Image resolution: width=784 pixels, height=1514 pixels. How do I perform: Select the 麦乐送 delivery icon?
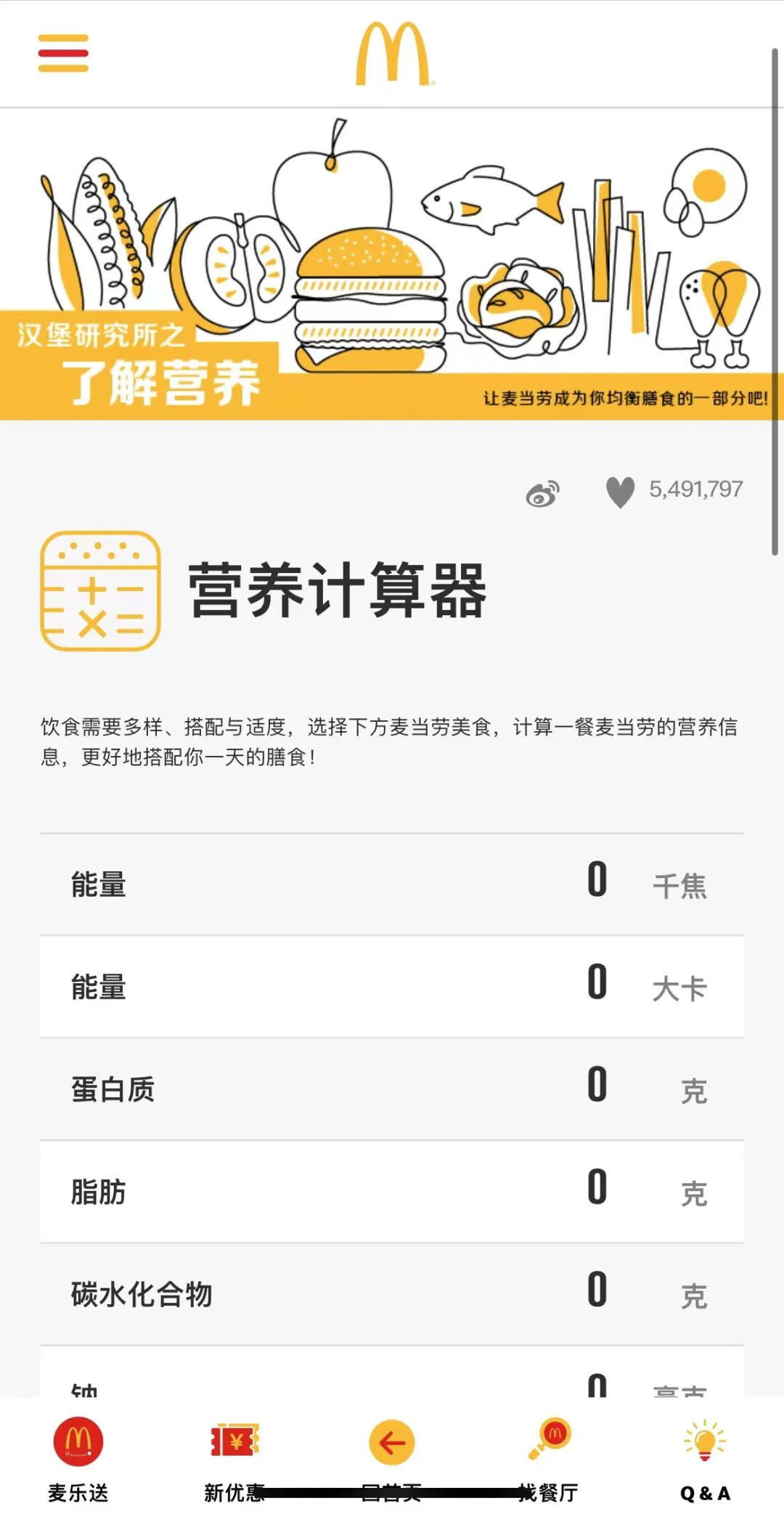80,1441
